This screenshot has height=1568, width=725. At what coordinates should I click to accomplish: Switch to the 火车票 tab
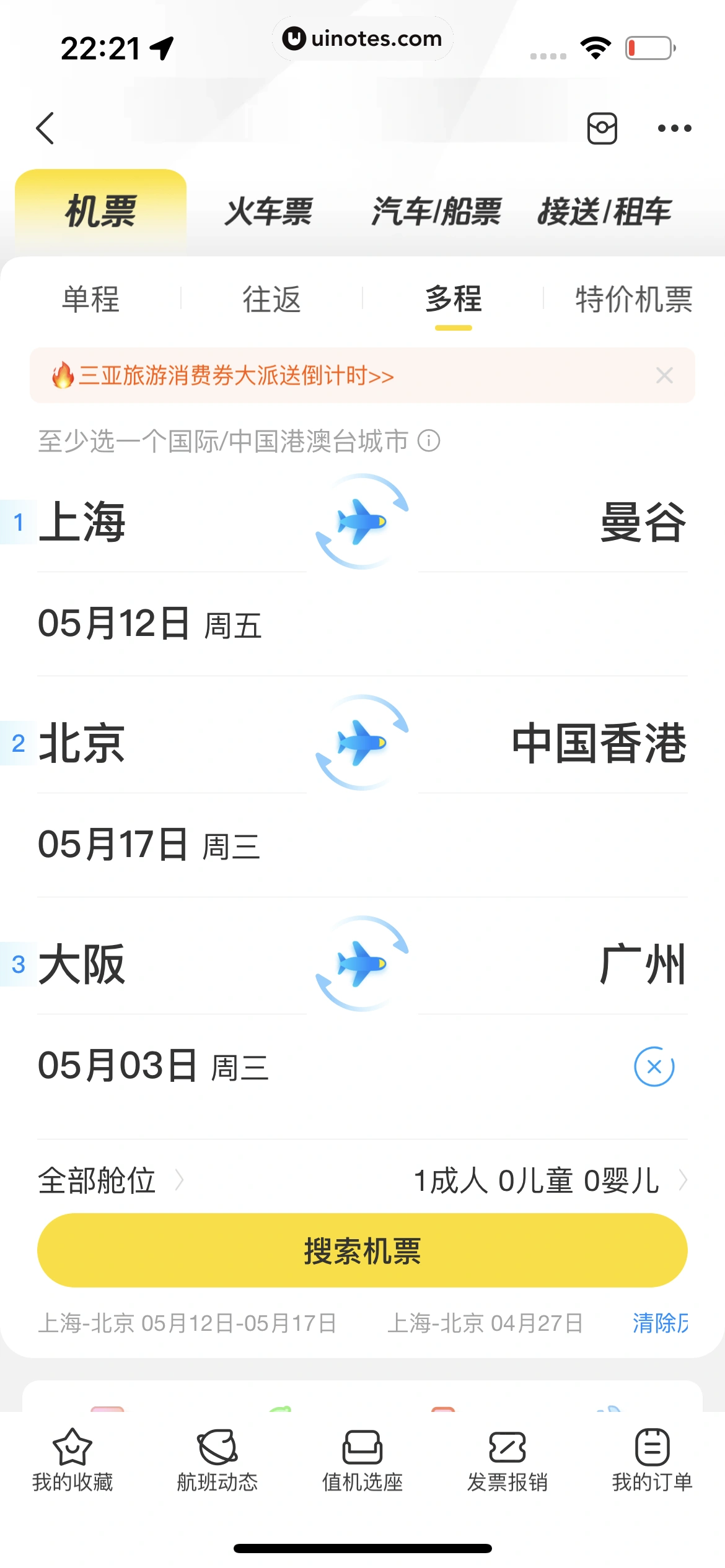tap(268, 212)
